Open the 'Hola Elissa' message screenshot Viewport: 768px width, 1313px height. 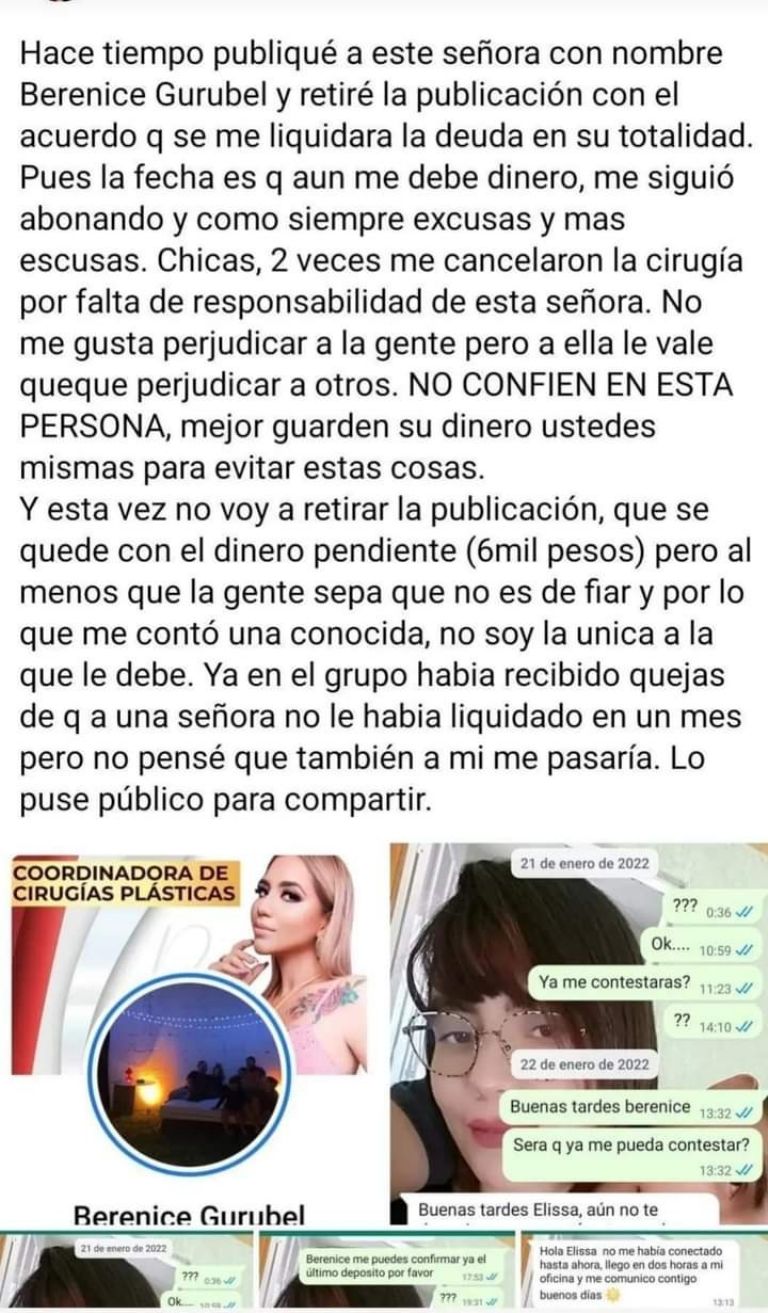pos(641,1272)
